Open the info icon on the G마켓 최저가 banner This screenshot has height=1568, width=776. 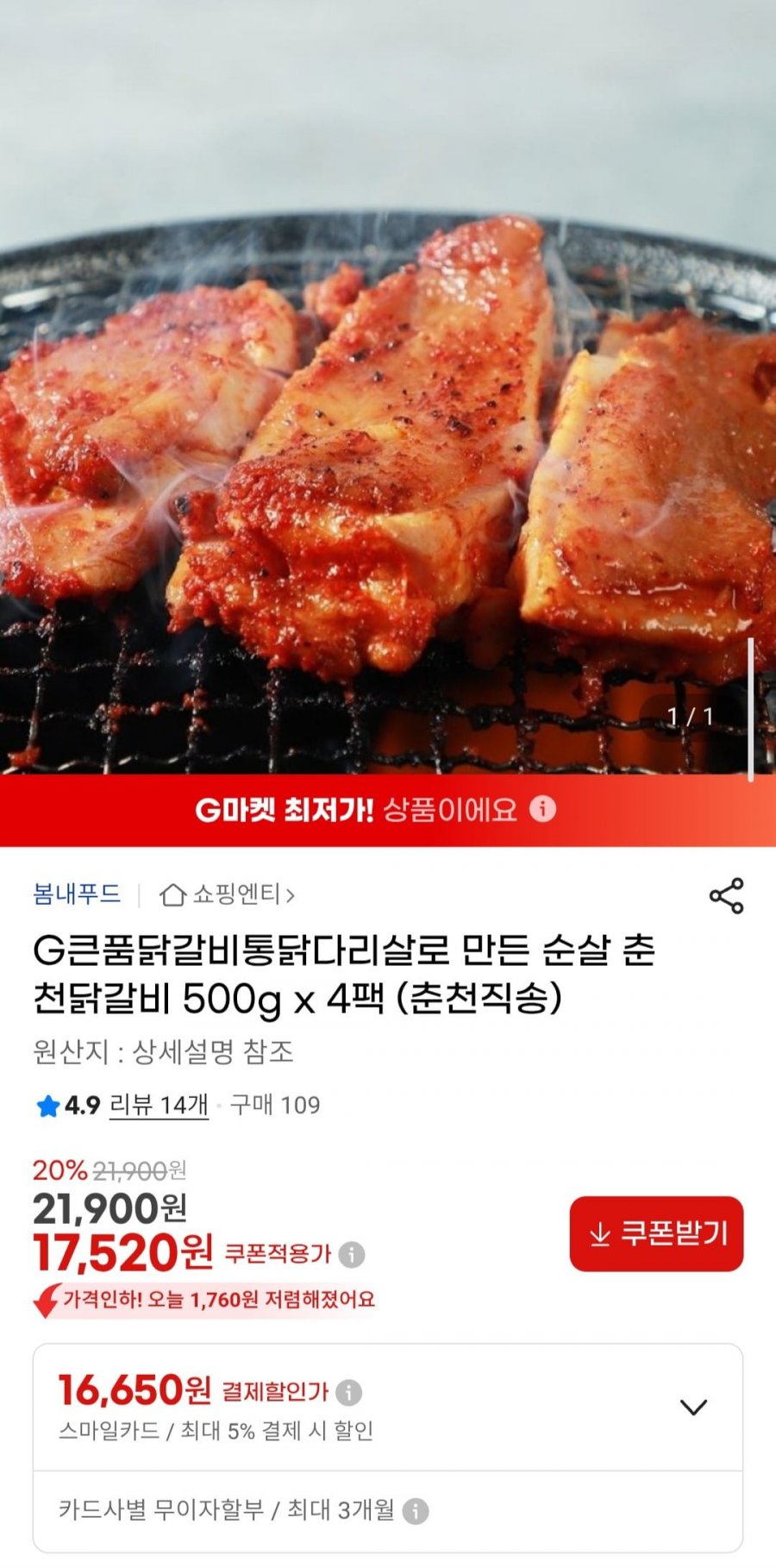tap(541, 808)
